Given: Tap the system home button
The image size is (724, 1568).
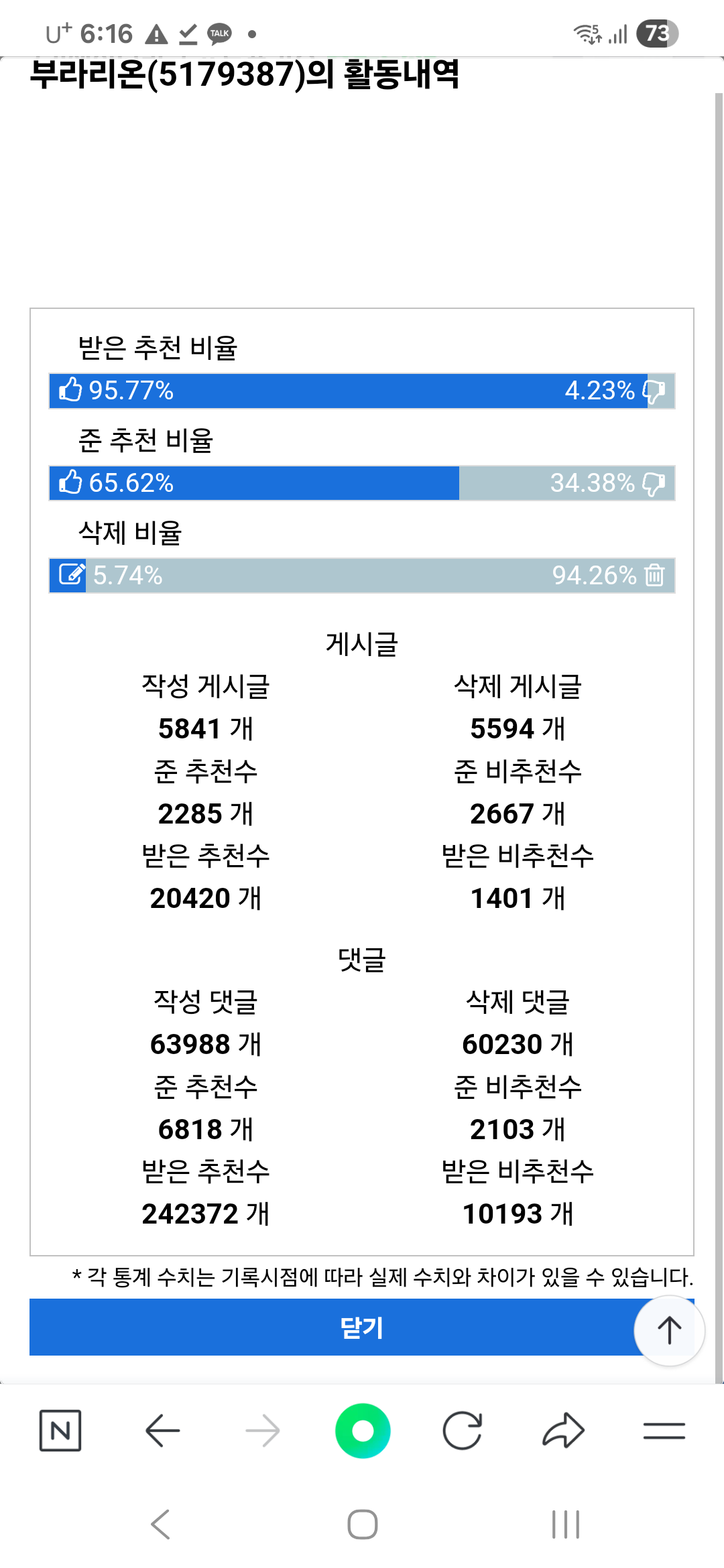Looking at the screenshot, I should (363, 1524).
